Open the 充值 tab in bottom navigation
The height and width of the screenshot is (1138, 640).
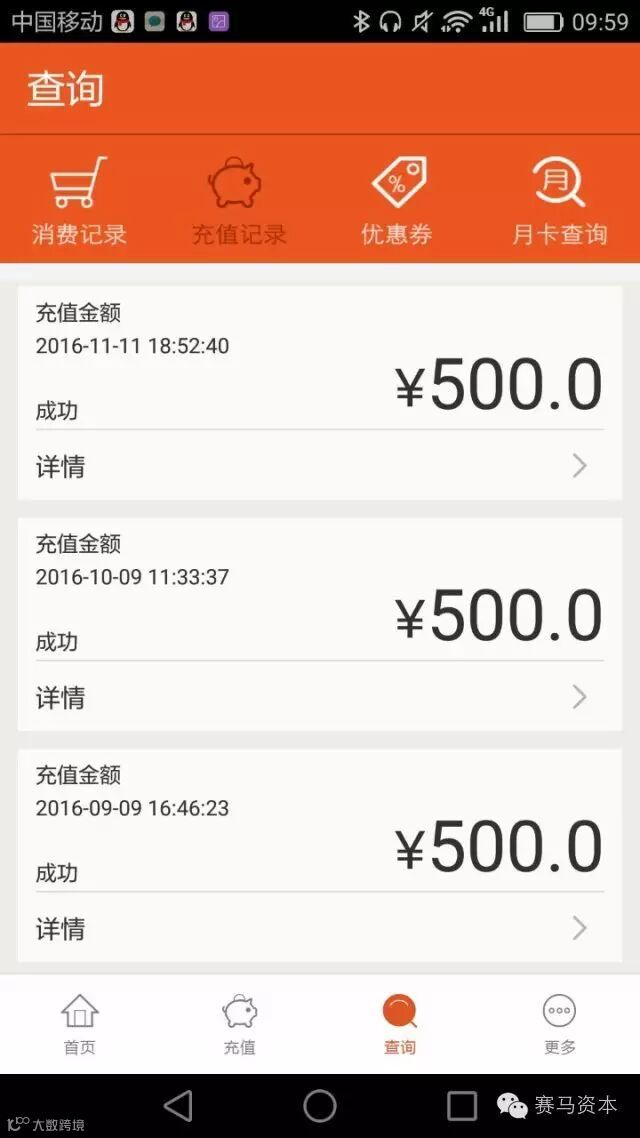pyautogui.click(x=239, y=1024)
